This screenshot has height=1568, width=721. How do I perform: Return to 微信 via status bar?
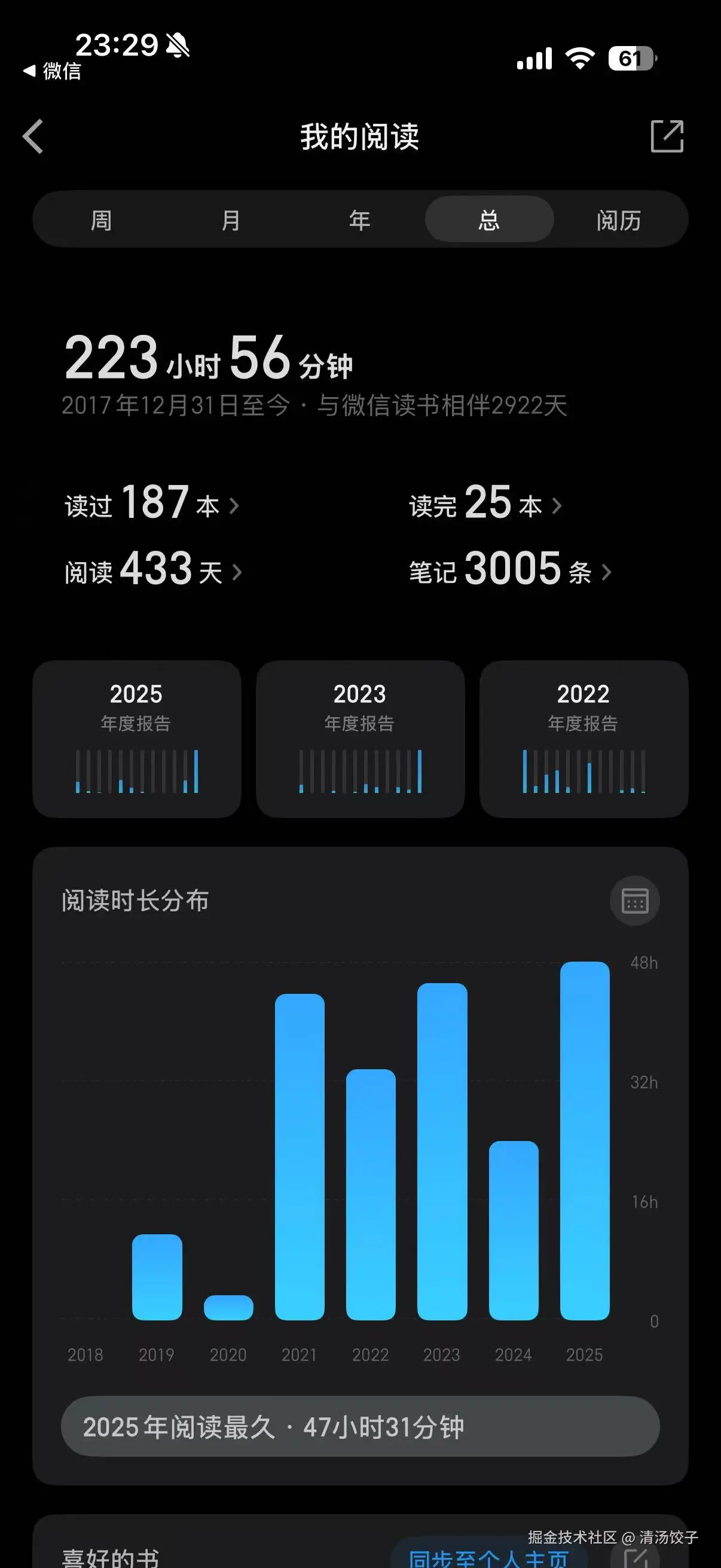point(53,71)
